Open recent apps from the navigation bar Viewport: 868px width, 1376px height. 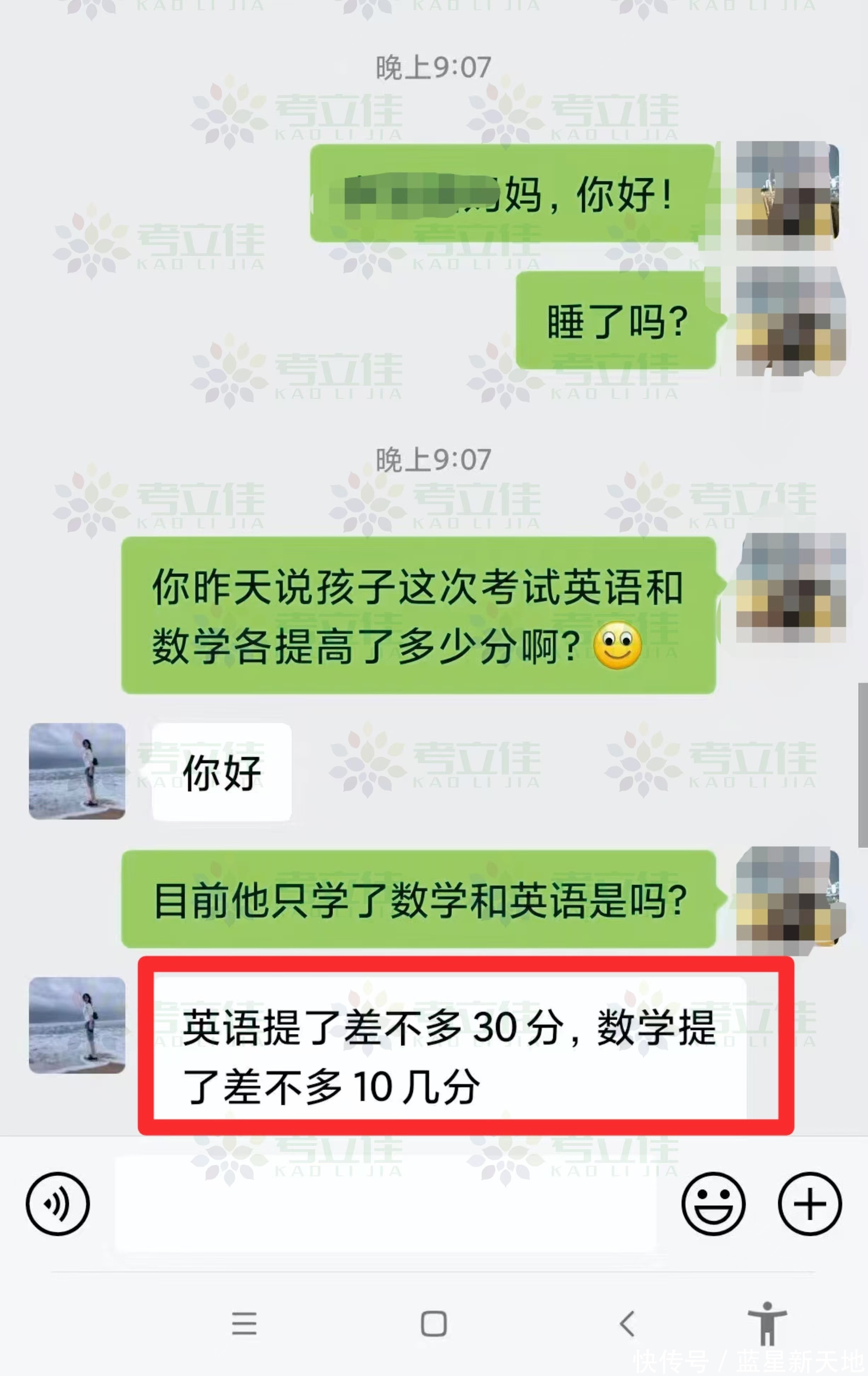tap(244, 1323)
